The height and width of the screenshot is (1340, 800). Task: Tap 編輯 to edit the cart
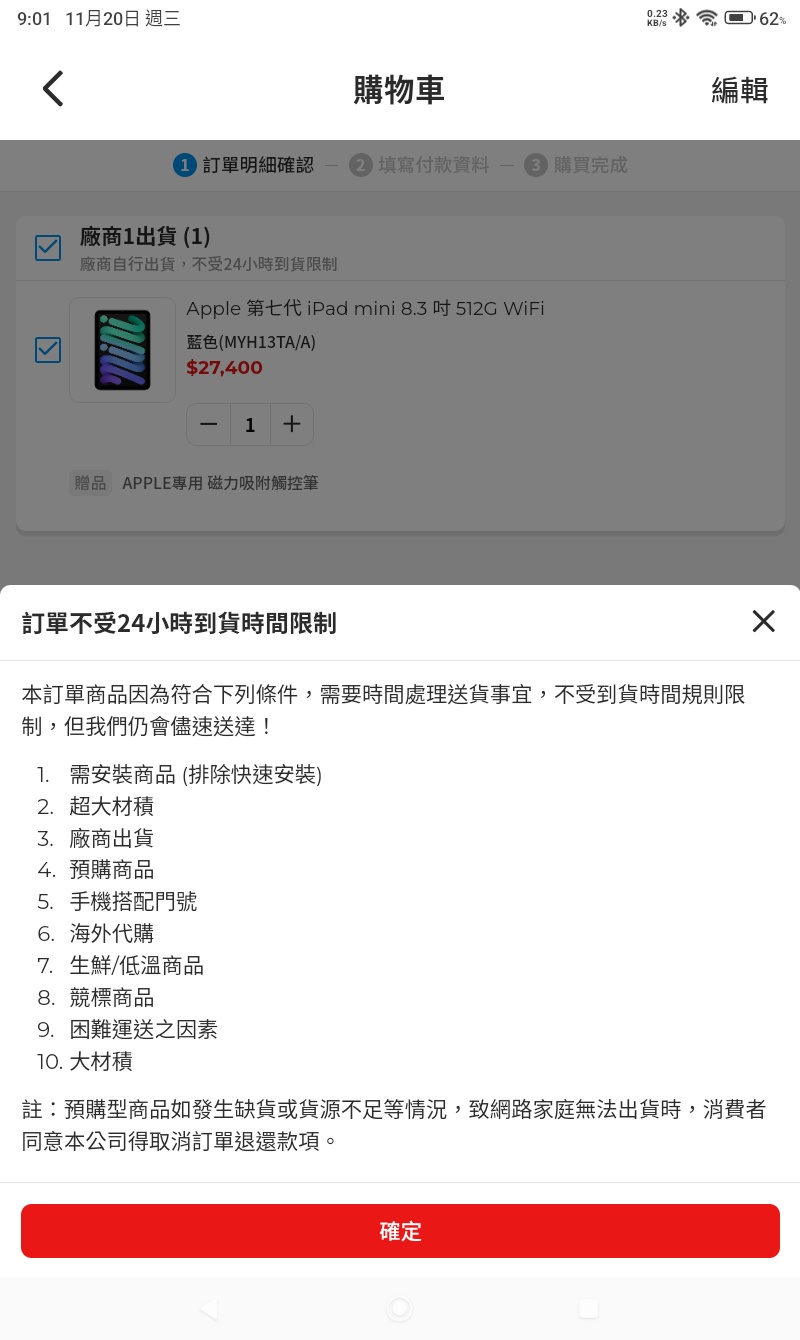pos(739,90)
